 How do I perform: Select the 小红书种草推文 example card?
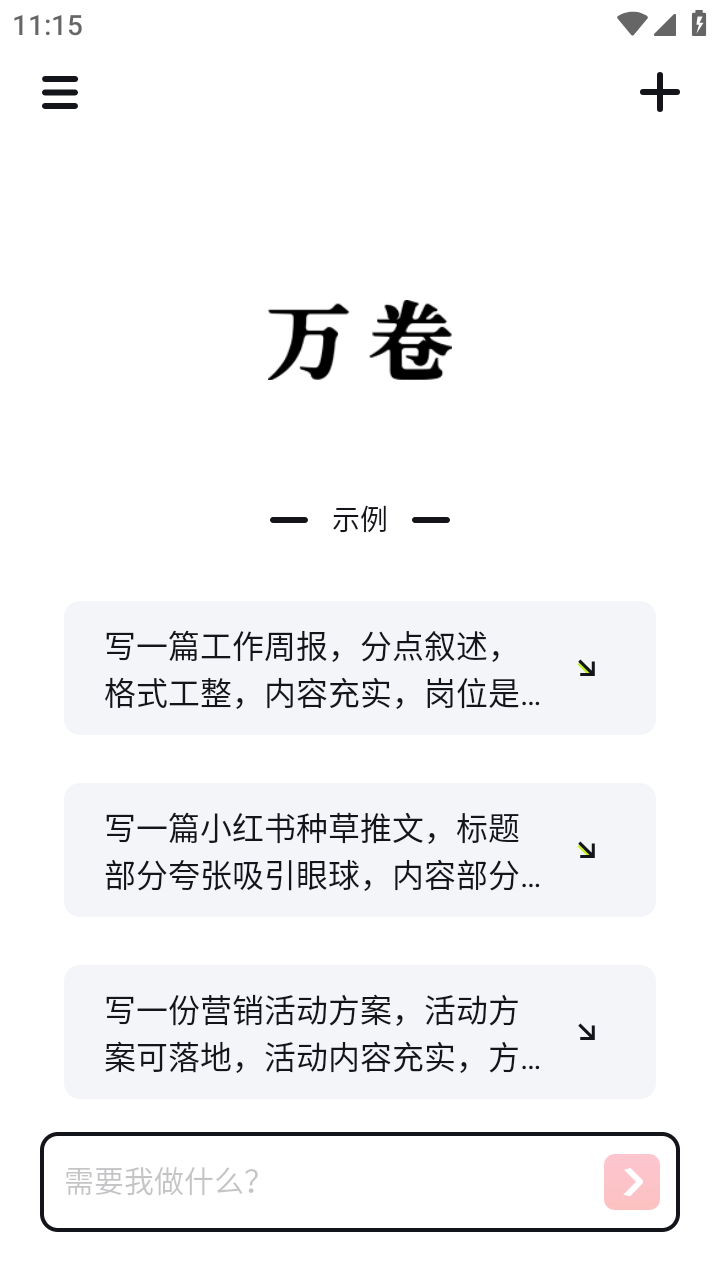[x=320, y=850]
